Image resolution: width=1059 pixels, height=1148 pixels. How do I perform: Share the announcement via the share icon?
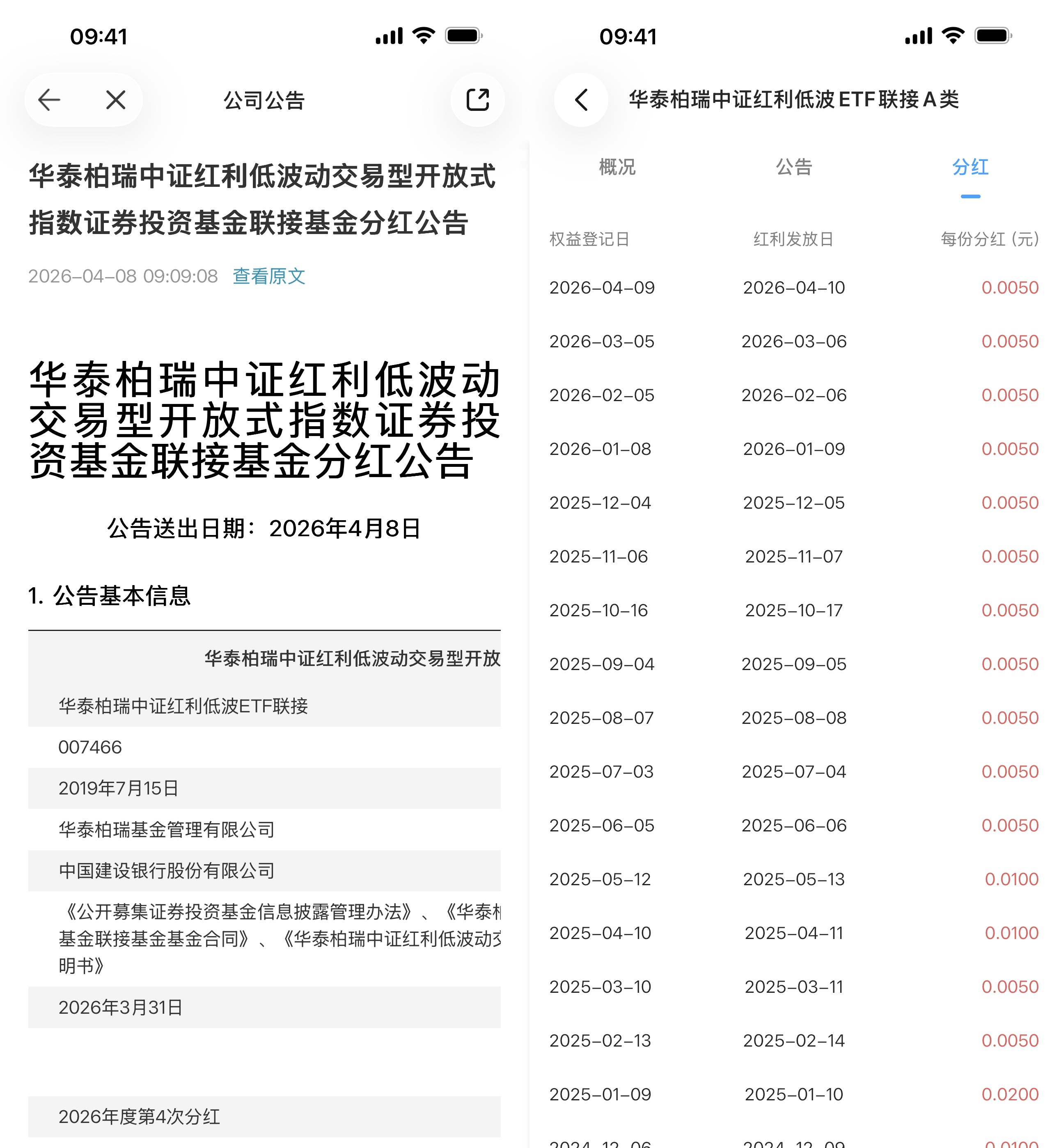(477, 100)
